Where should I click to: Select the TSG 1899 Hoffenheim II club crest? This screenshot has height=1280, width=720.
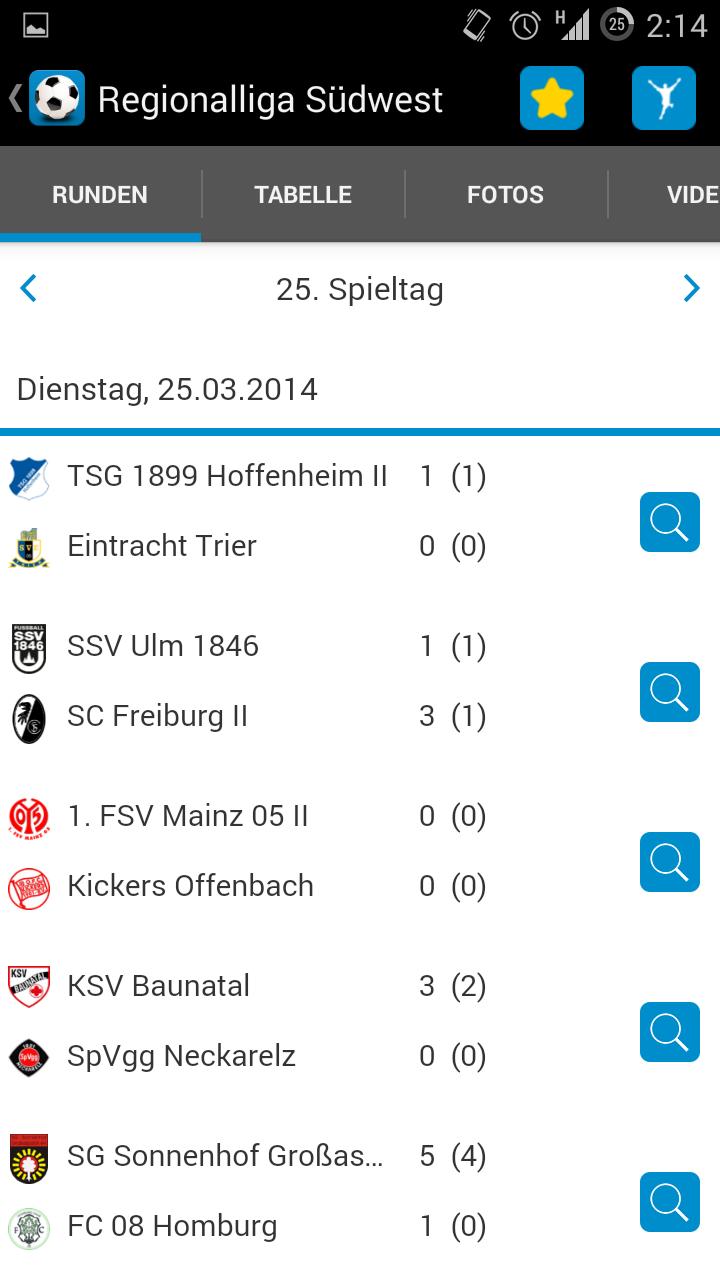coord(28,476)
